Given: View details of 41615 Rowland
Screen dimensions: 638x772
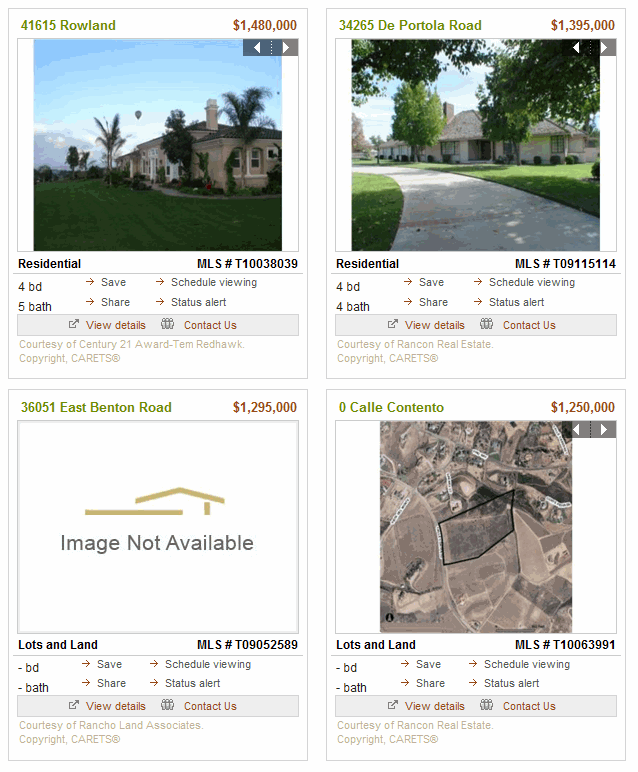Looking at the screenshot, I should tap(116, 325).
